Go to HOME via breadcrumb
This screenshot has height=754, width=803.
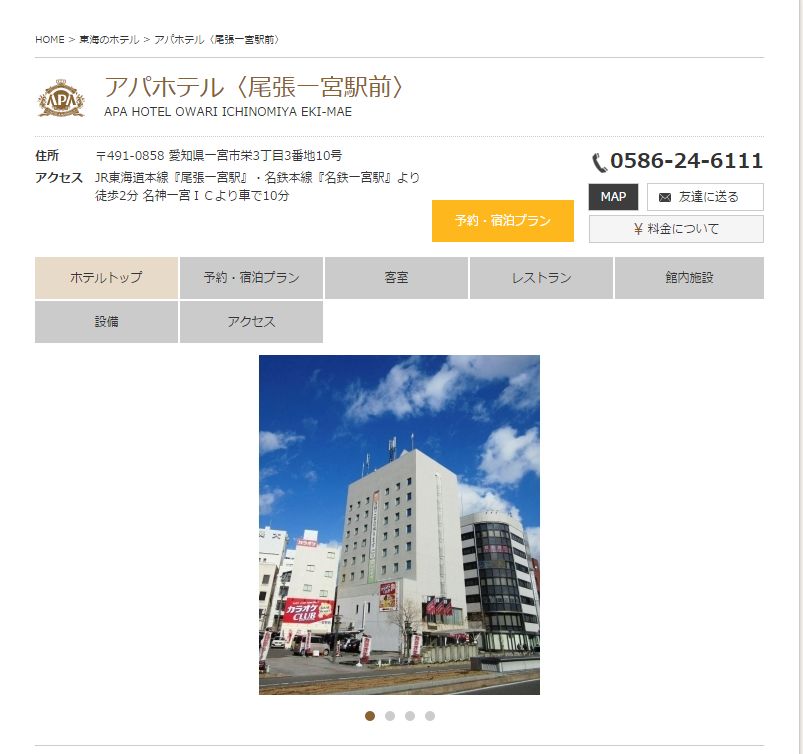click(49, 40)
